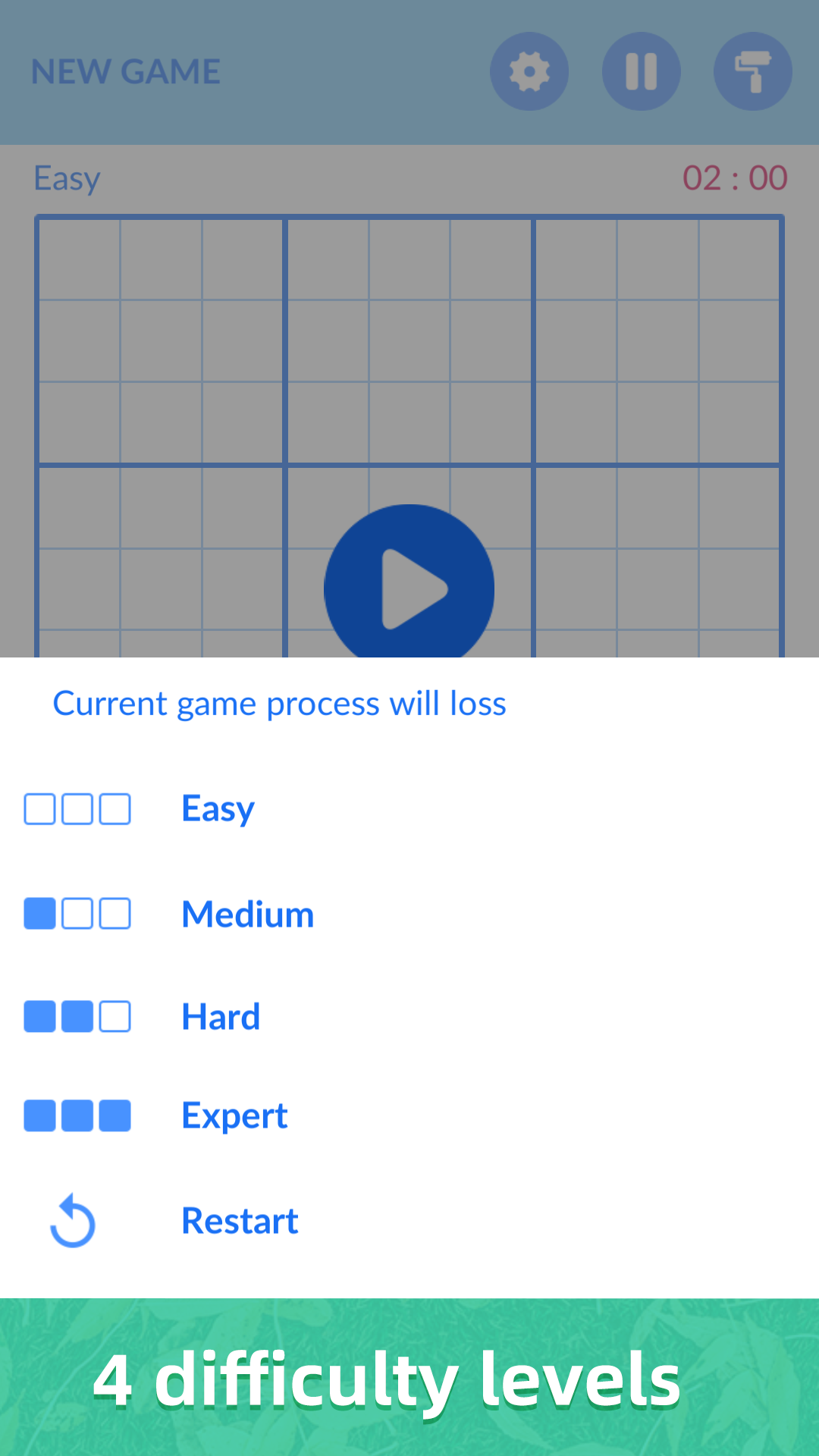Select the Medium difficulty option
The height and width of the screenshot is (1456, 819).
[247, 914]
